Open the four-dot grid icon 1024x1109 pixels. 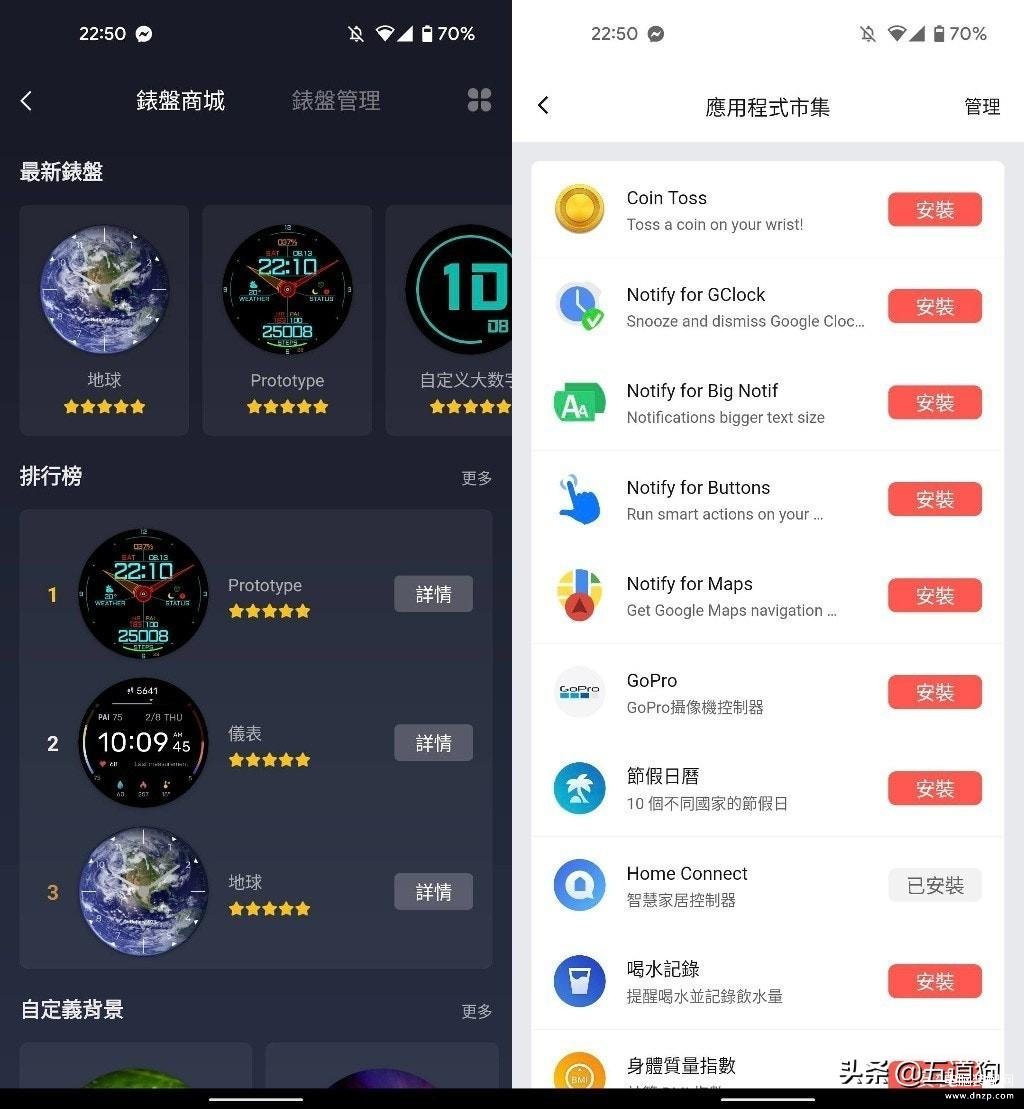(x=480, y=100)
